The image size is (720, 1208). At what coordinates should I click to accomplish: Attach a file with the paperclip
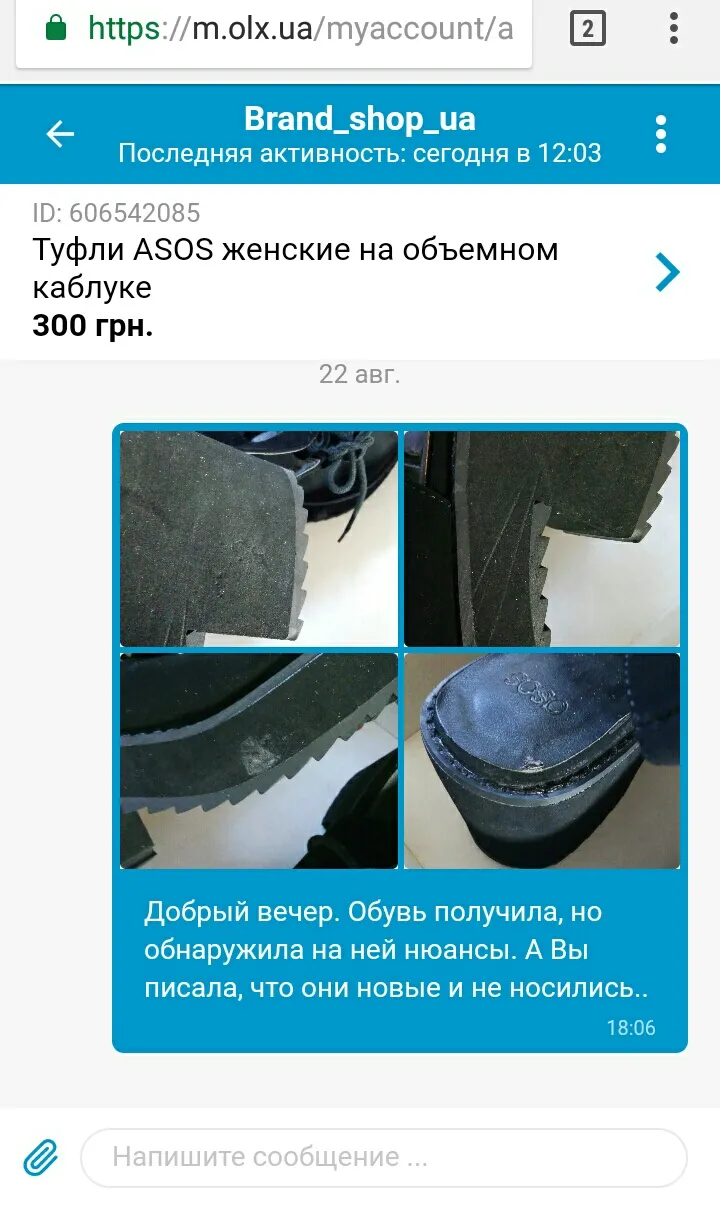click(x=41, y=1157)
